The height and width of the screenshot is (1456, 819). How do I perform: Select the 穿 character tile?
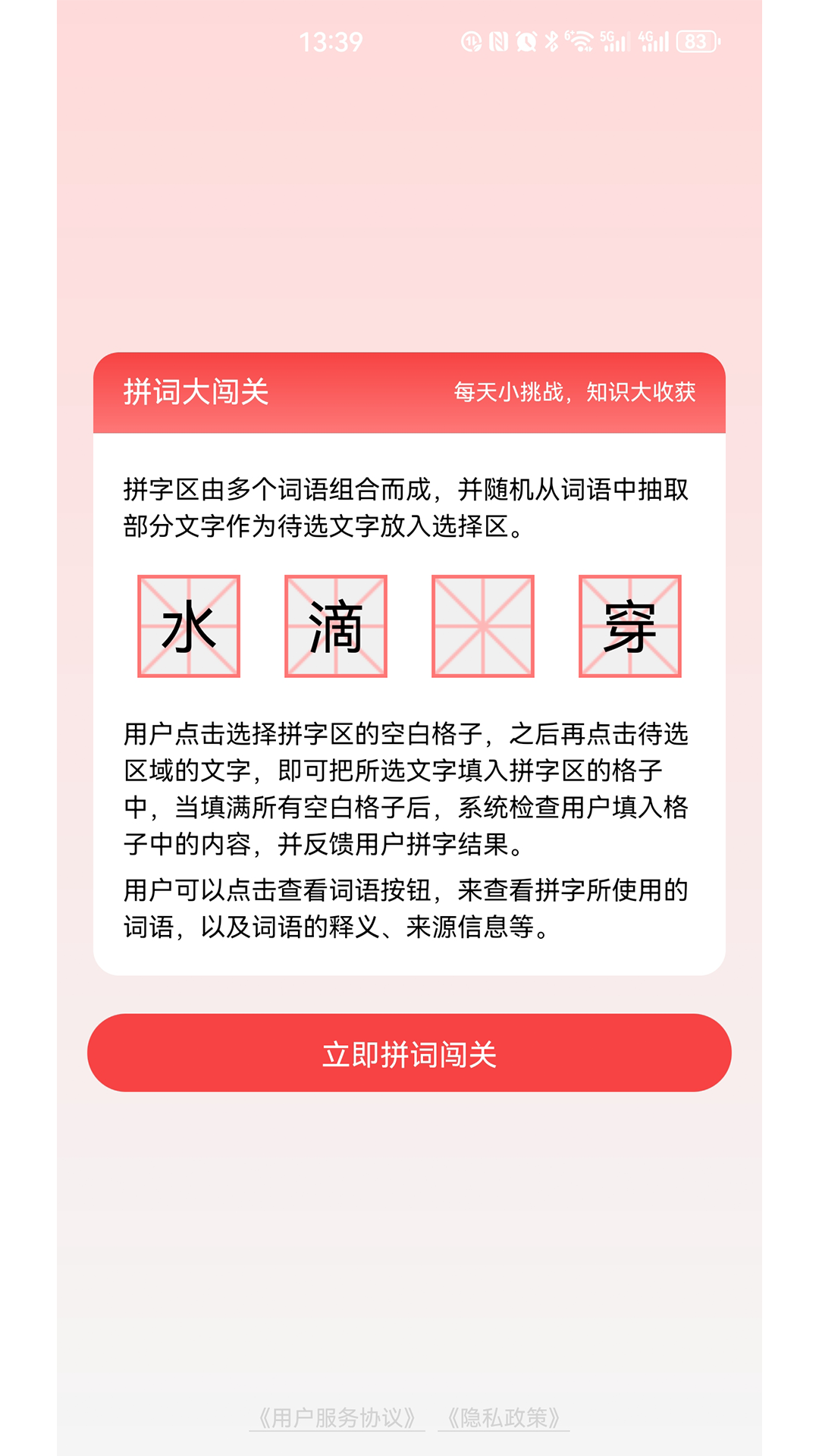point(630,628)
